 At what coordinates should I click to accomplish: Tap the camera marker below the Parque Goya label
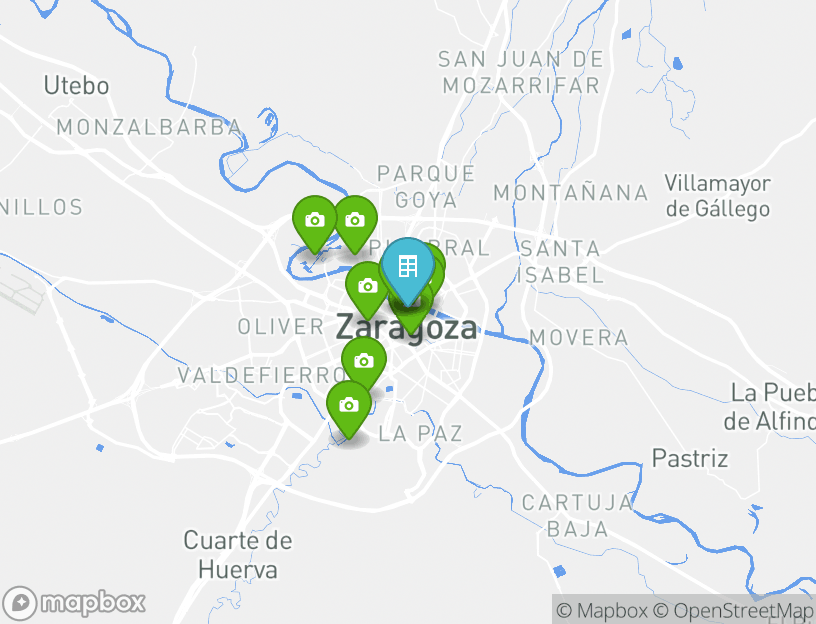(x=354, y=220)
